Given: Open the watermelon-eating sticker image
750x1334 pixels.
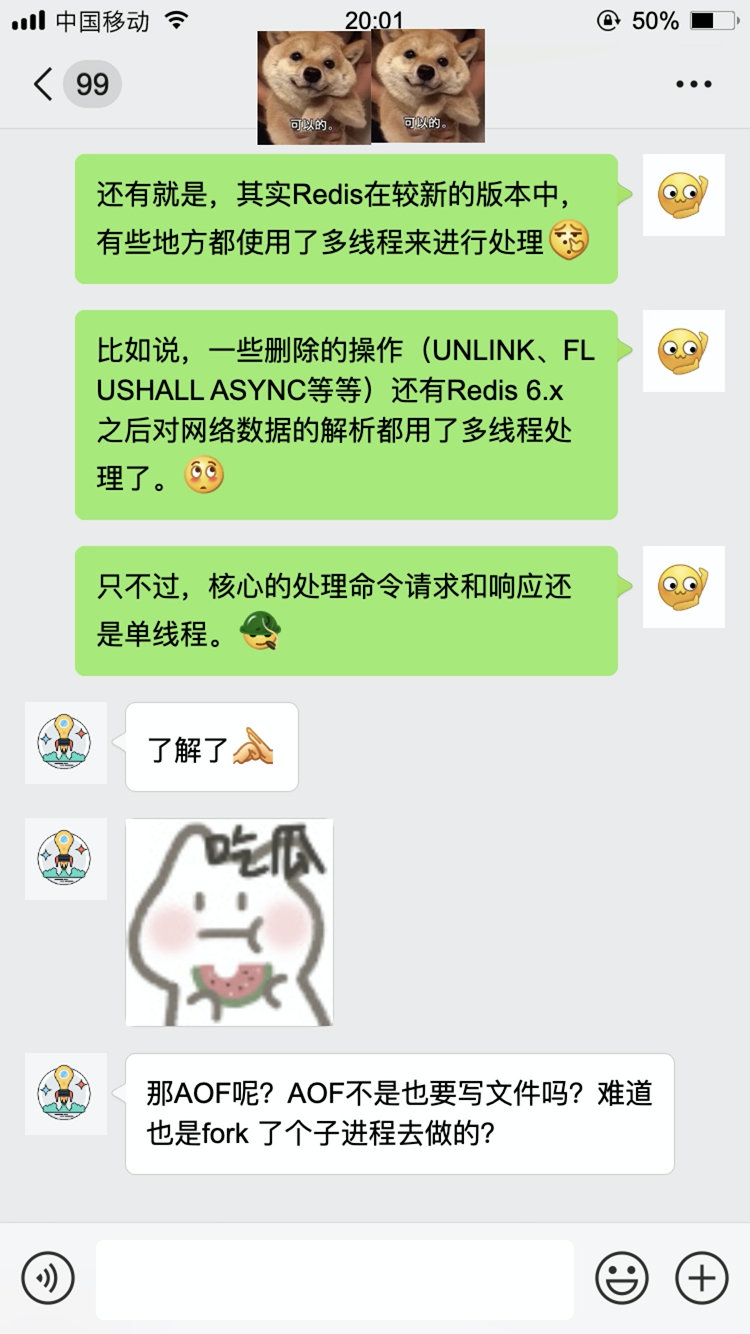Looking at the screenshot, I should point(229,922).
